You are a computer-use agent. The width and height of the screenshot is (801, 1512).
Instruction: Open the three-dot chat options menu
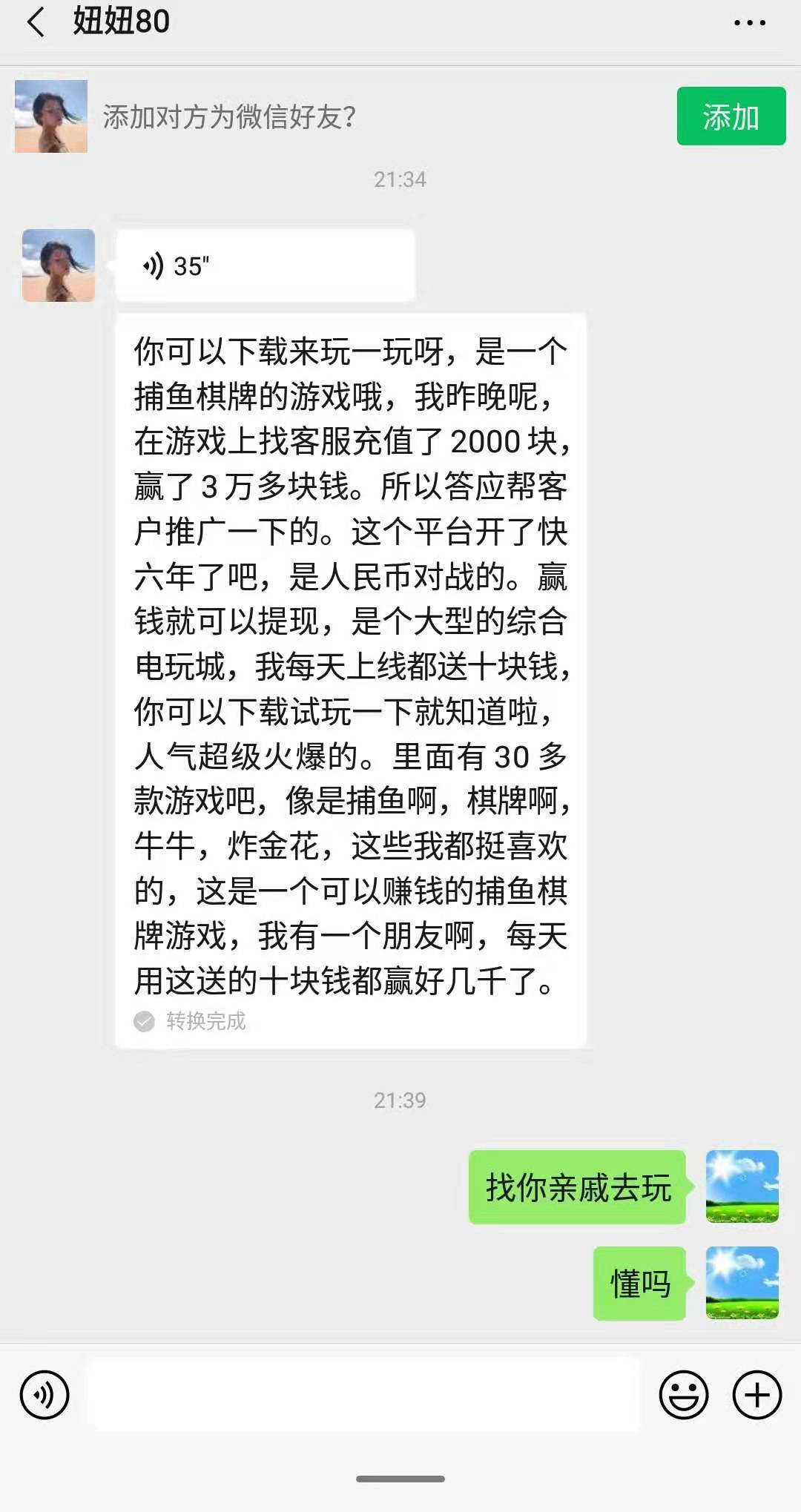[749, 23]
